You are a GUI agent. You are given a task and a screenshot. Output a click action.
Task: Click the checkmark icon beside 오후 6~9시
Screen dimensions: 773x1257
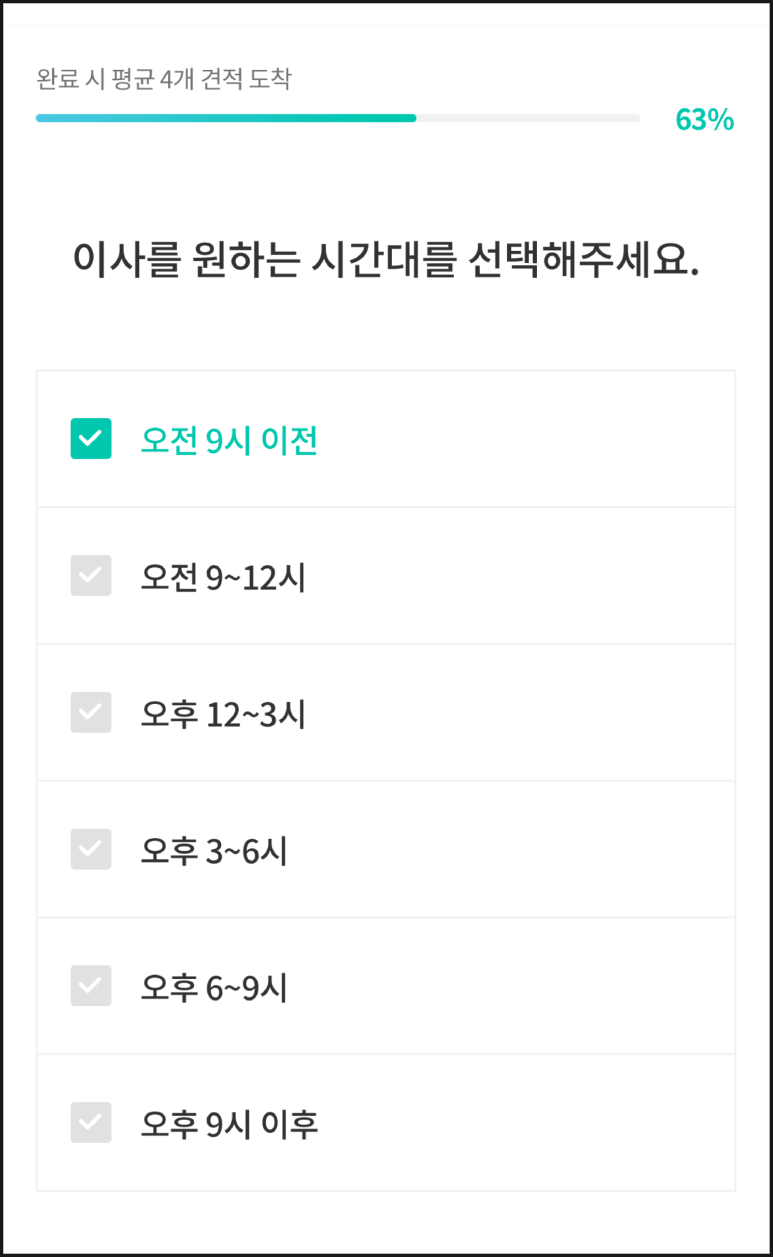(x=90, y=986)
